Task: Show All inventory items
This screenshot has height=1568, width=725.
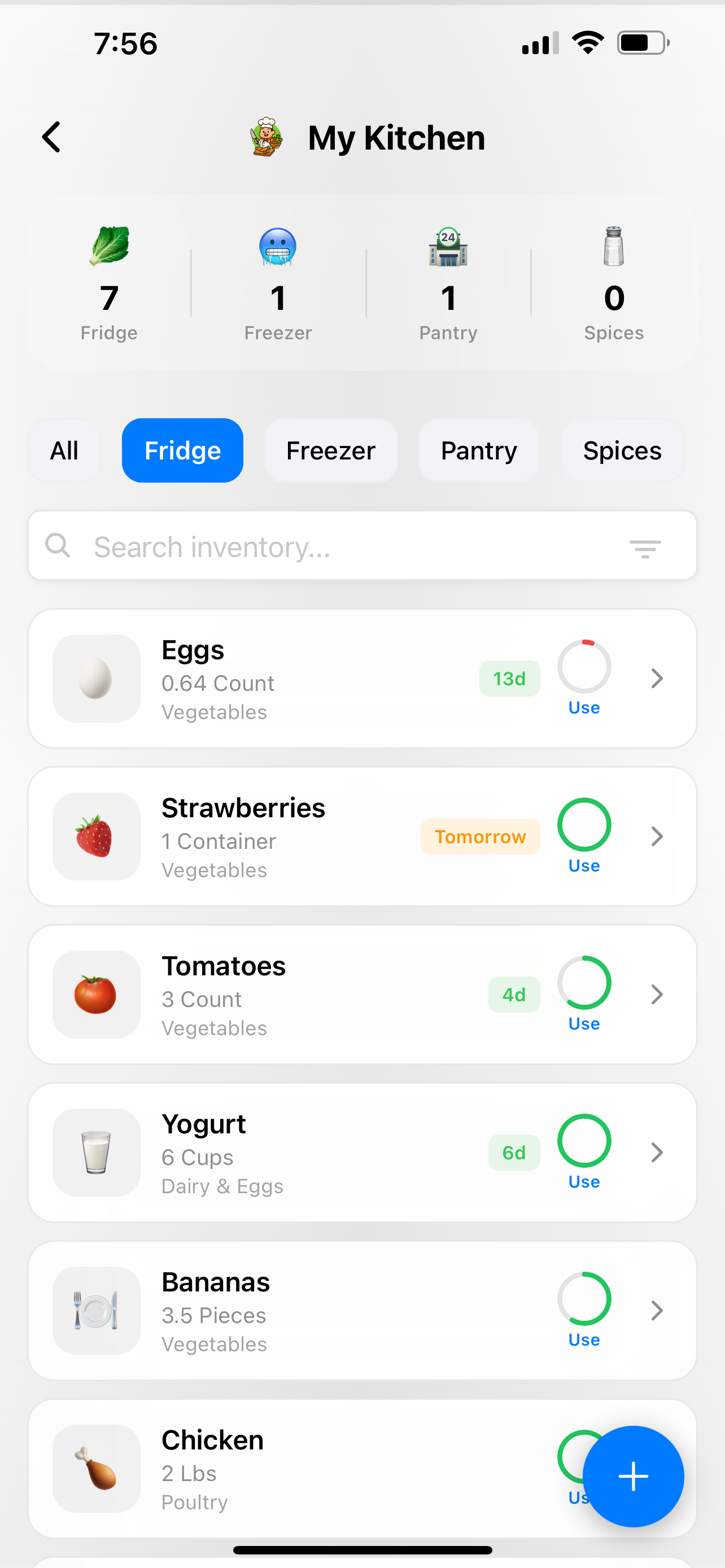Action: [64, 451]
